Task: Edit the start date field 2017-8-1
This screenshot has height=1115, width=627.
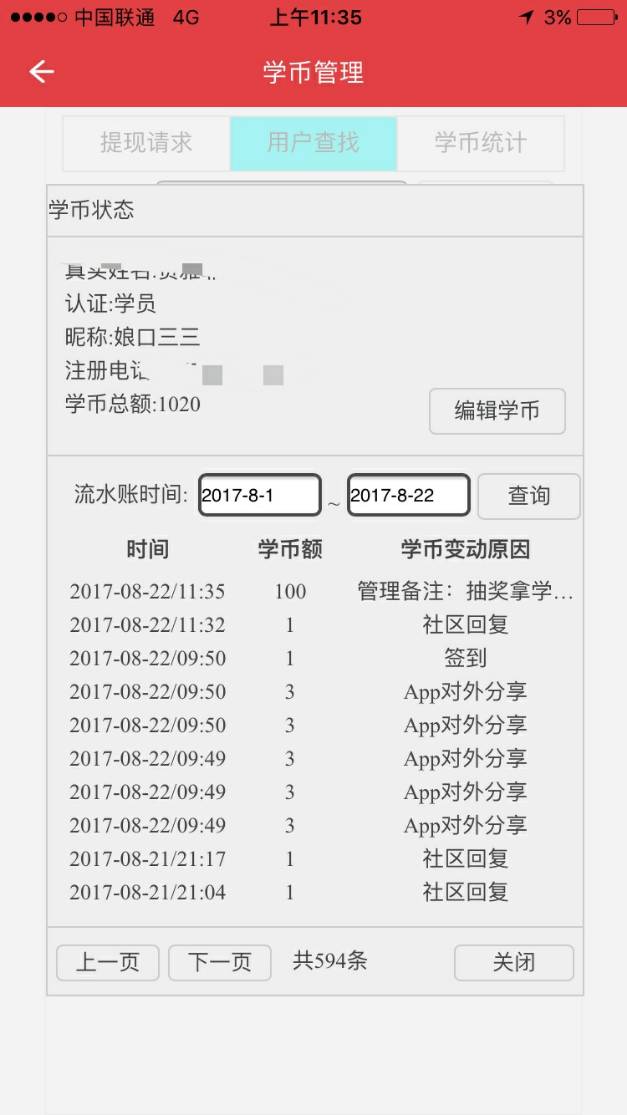Action: 260,495
